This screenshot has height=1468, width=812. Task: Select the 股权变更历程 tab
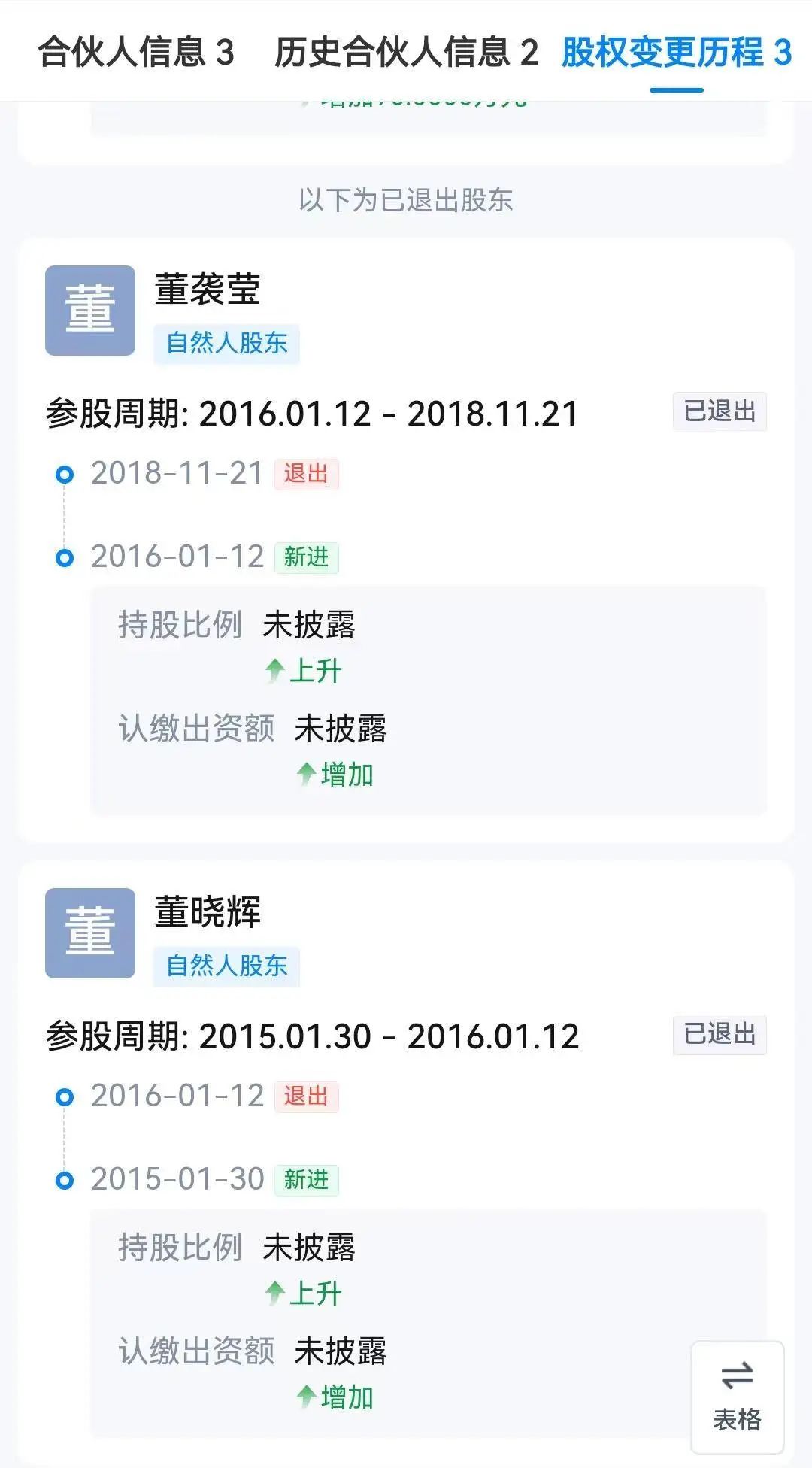coord(675,53)
